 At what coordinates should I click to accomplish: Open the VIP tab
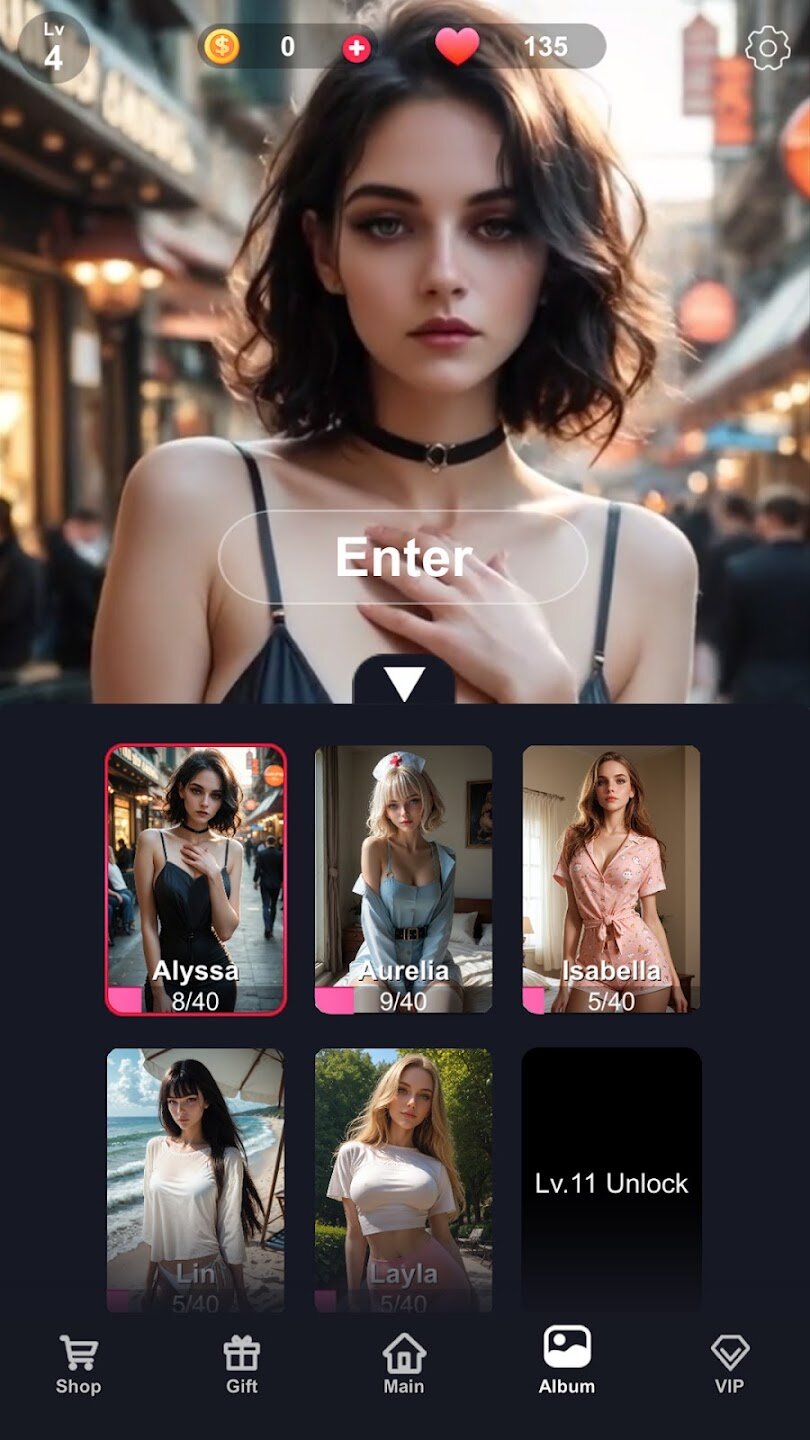click(x=729, y=1364)
